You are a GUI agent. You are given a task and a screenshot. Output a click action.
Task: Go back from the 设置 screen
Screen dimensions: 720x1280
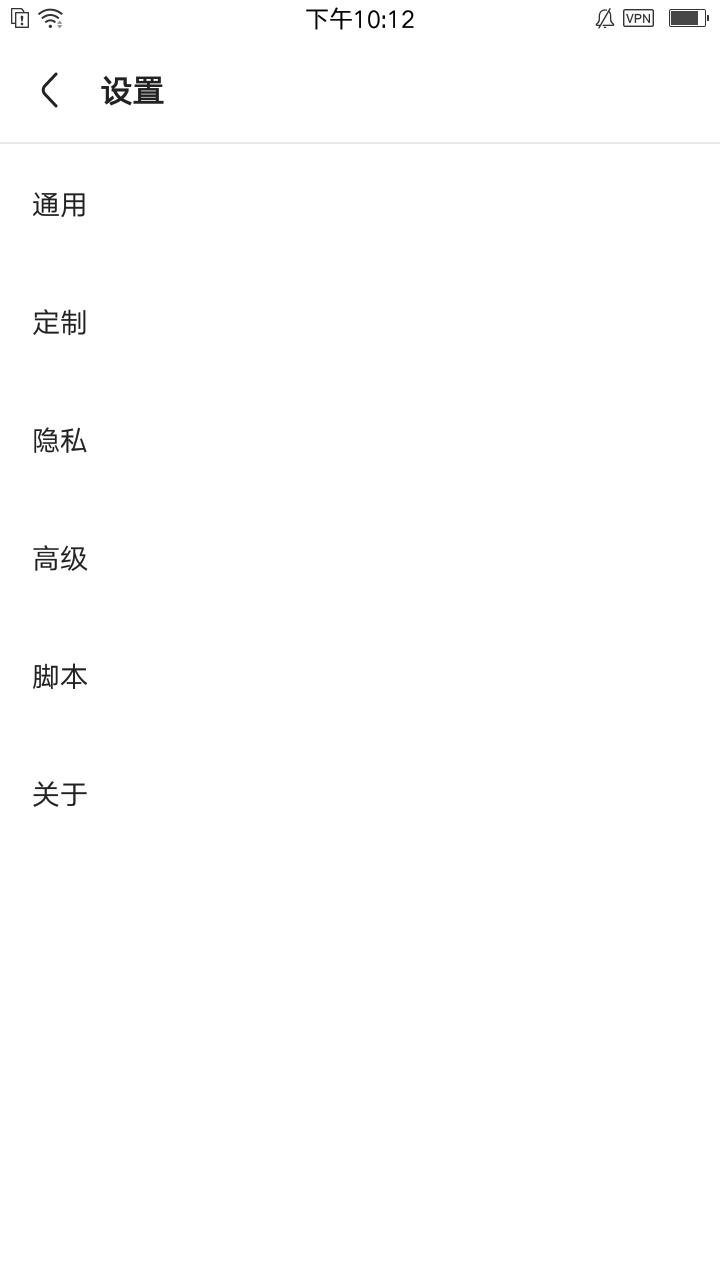point(50,91)
